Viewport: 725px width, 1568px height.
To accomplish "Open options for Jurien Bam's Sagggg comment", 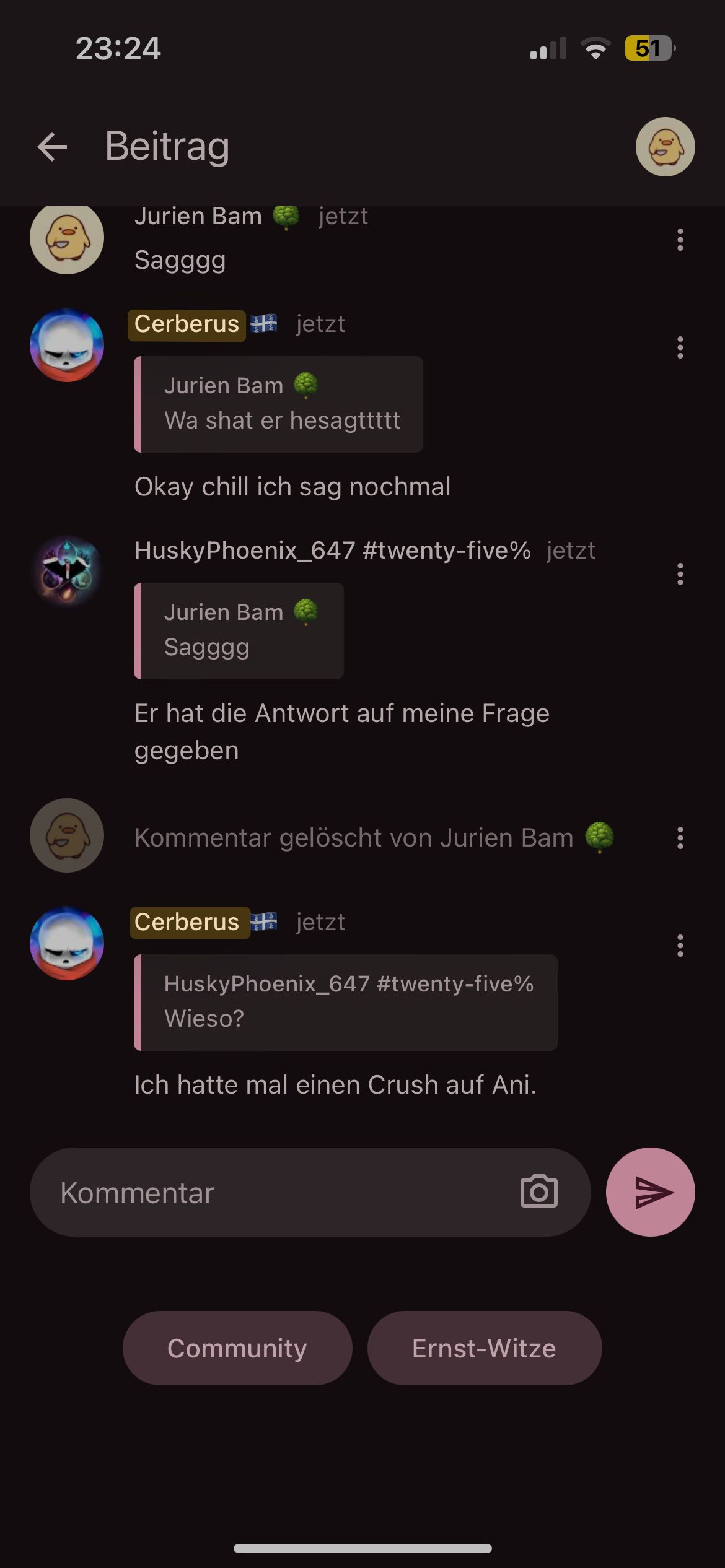I will (680, 240).
